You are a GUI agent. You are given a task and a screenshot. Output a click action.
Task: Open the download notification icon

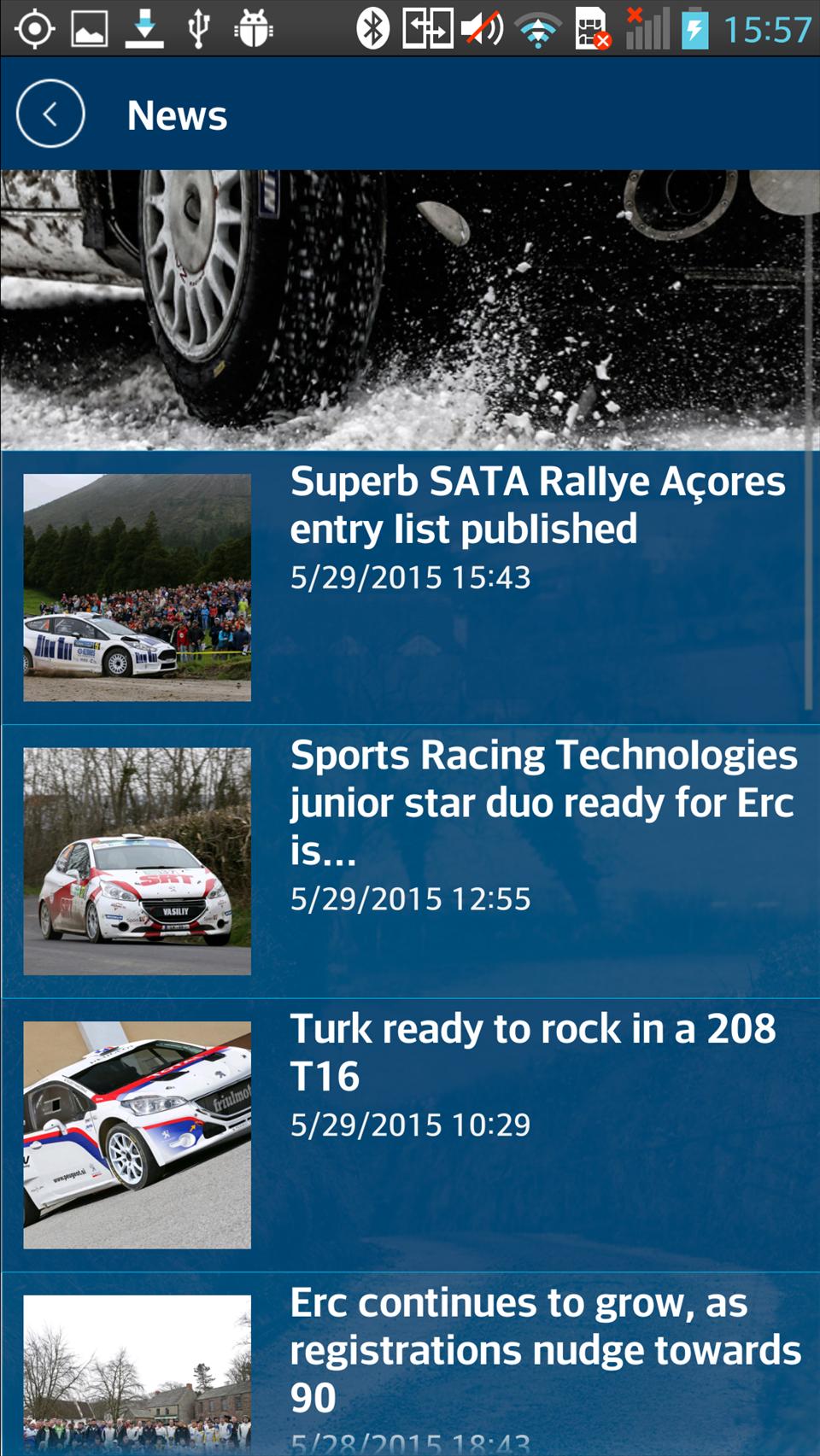pyautogui.click(x=145, y=28)
